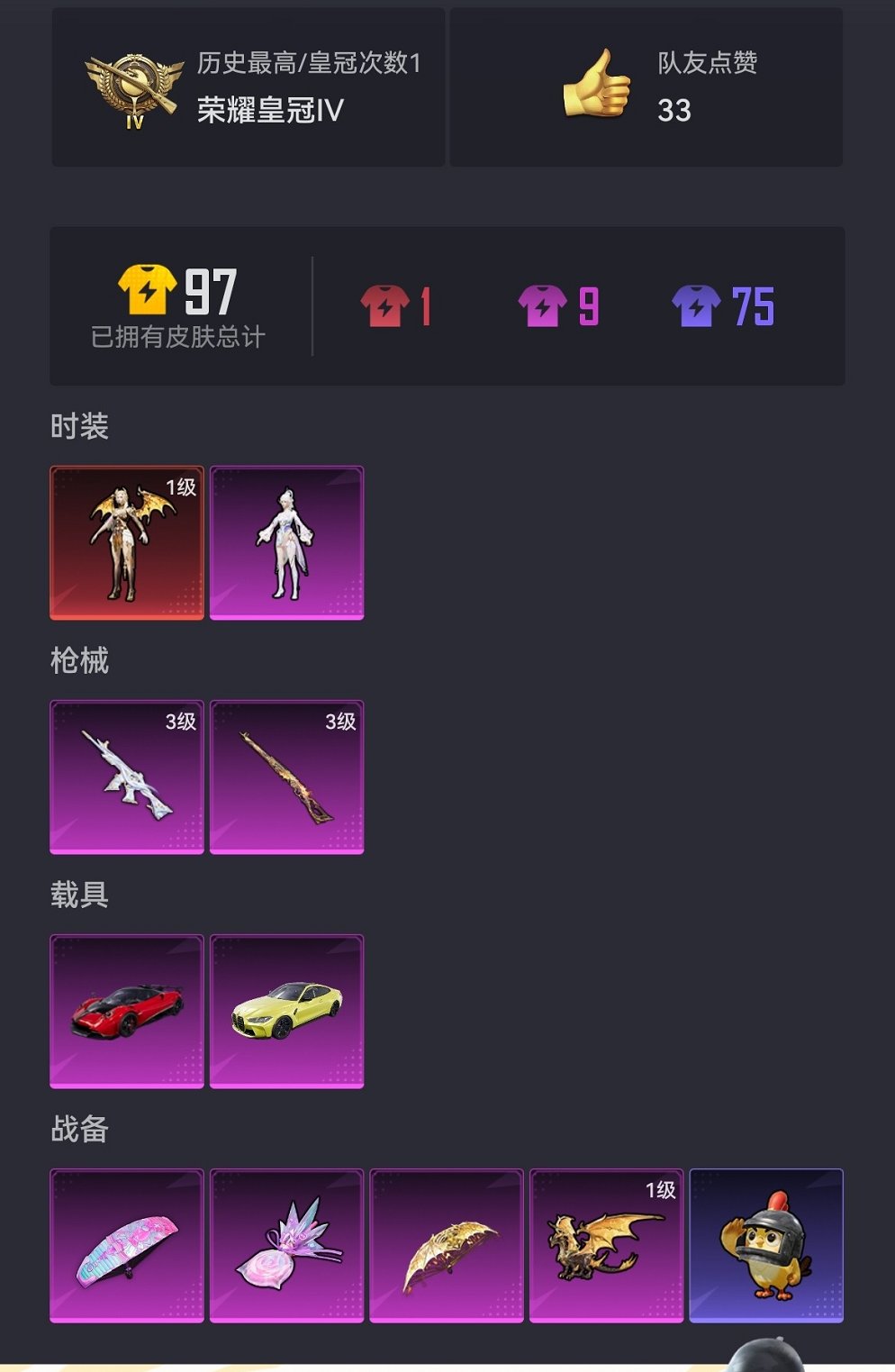Viewport: 895px width, 1372px height.
Task: Open the gold winged level-1 outfit tile
Action: click(127, 542)
